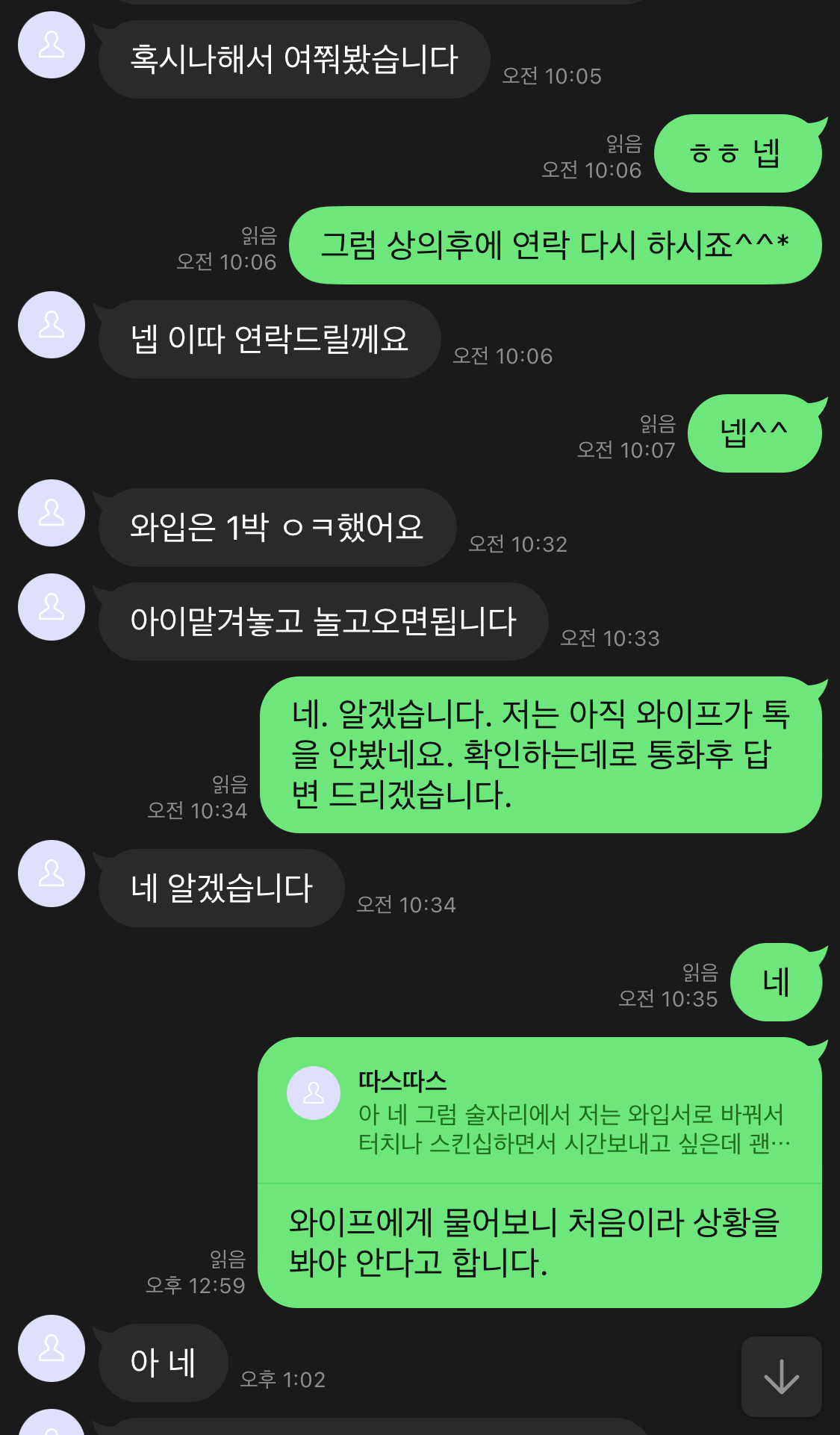The height and width of the screenshot is (1435, 840).
Task: View the profile picture beside "와입은 1박 ㅇㅋ했어요"
Action: coord(52,513)
